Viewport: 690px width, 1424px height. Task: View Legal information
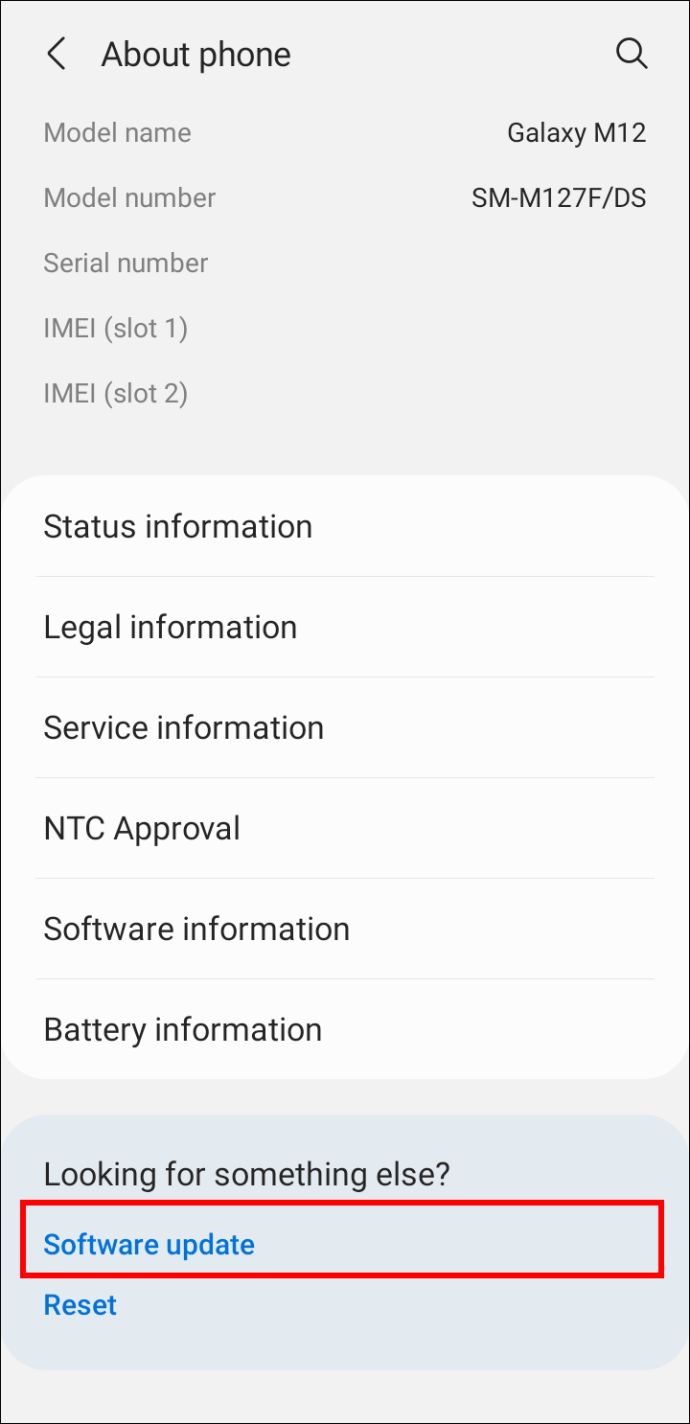click(170, 628)
